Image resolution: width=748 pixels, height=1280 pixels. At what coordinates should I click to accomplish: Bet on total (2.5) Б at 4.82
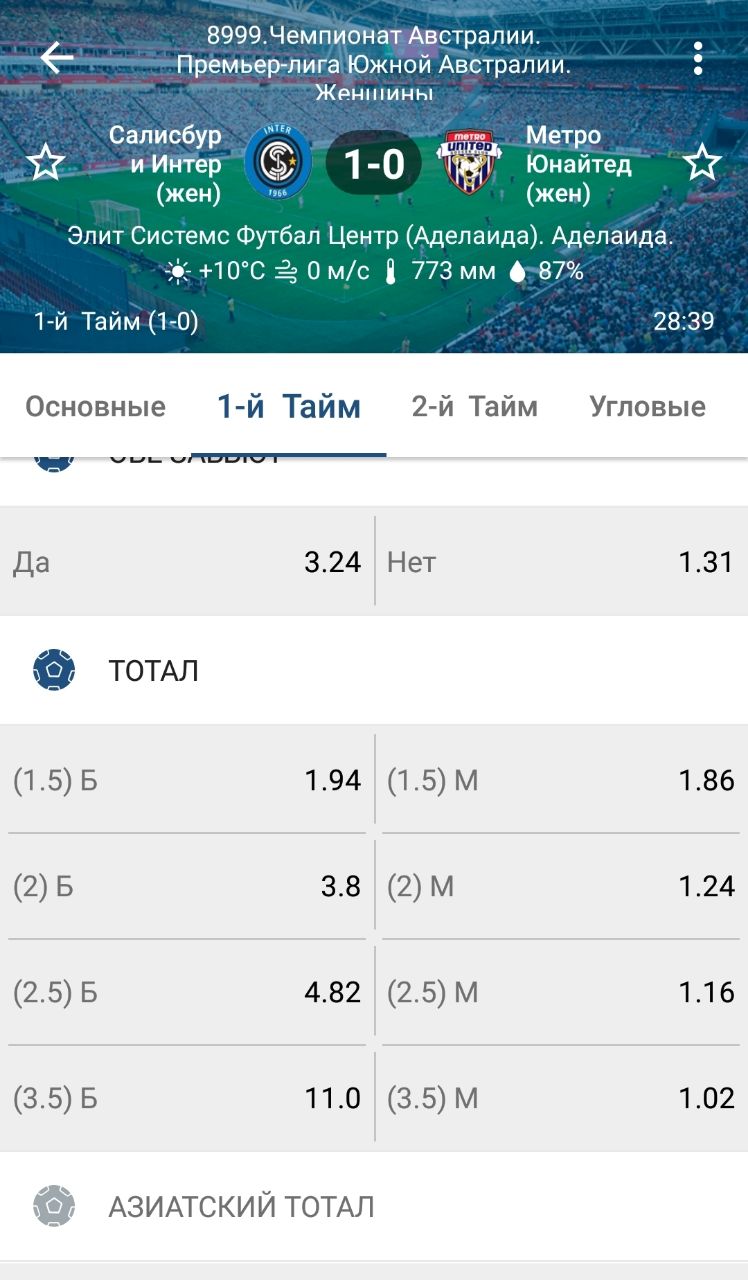[x=188, y=992]
